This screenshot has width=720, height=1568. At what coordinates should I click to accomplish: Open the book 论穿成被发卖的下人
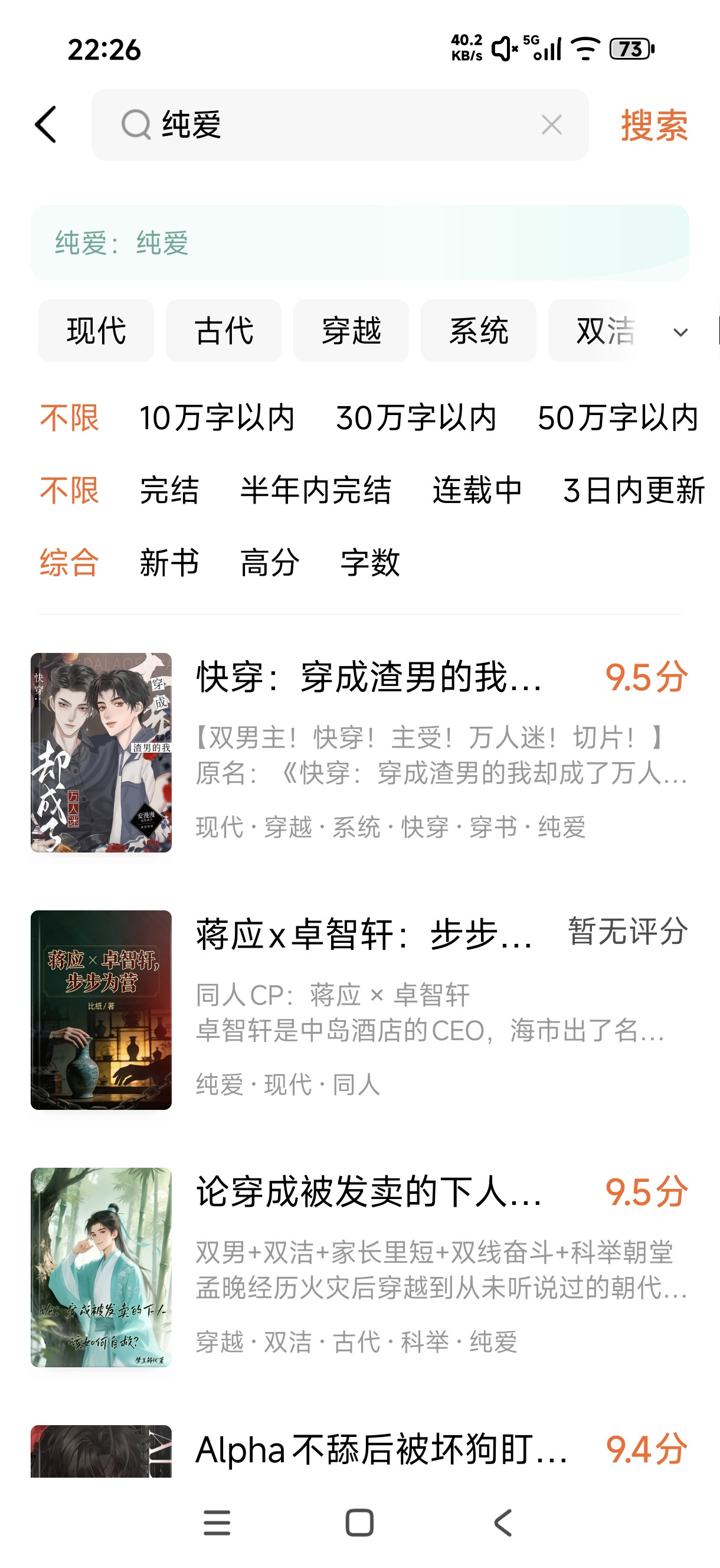pos(368,1192)
